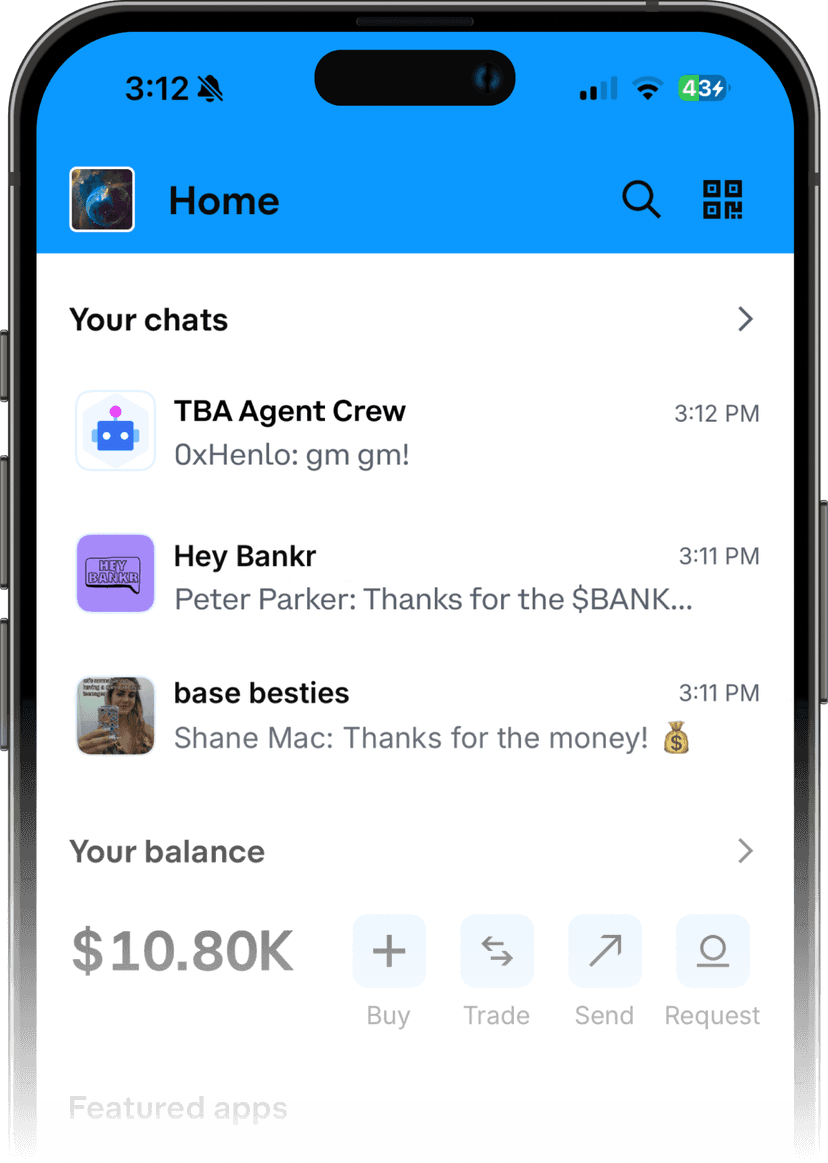Open the base besties chat
This screenshot has height=1163, width=828.
tap(415, 716)
